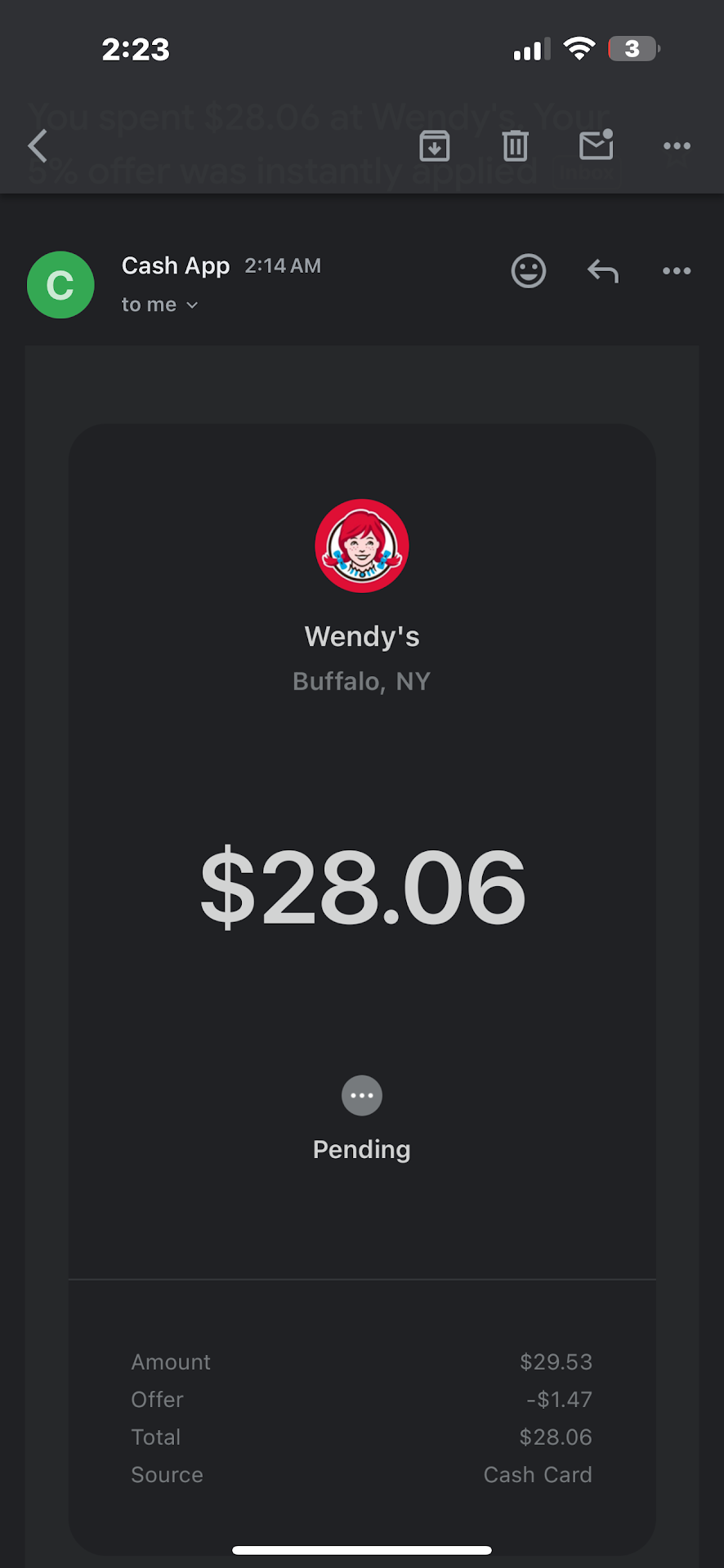Mark this email as unread
The height and width of the screenshot is (1568, 724).
point(596,145)
